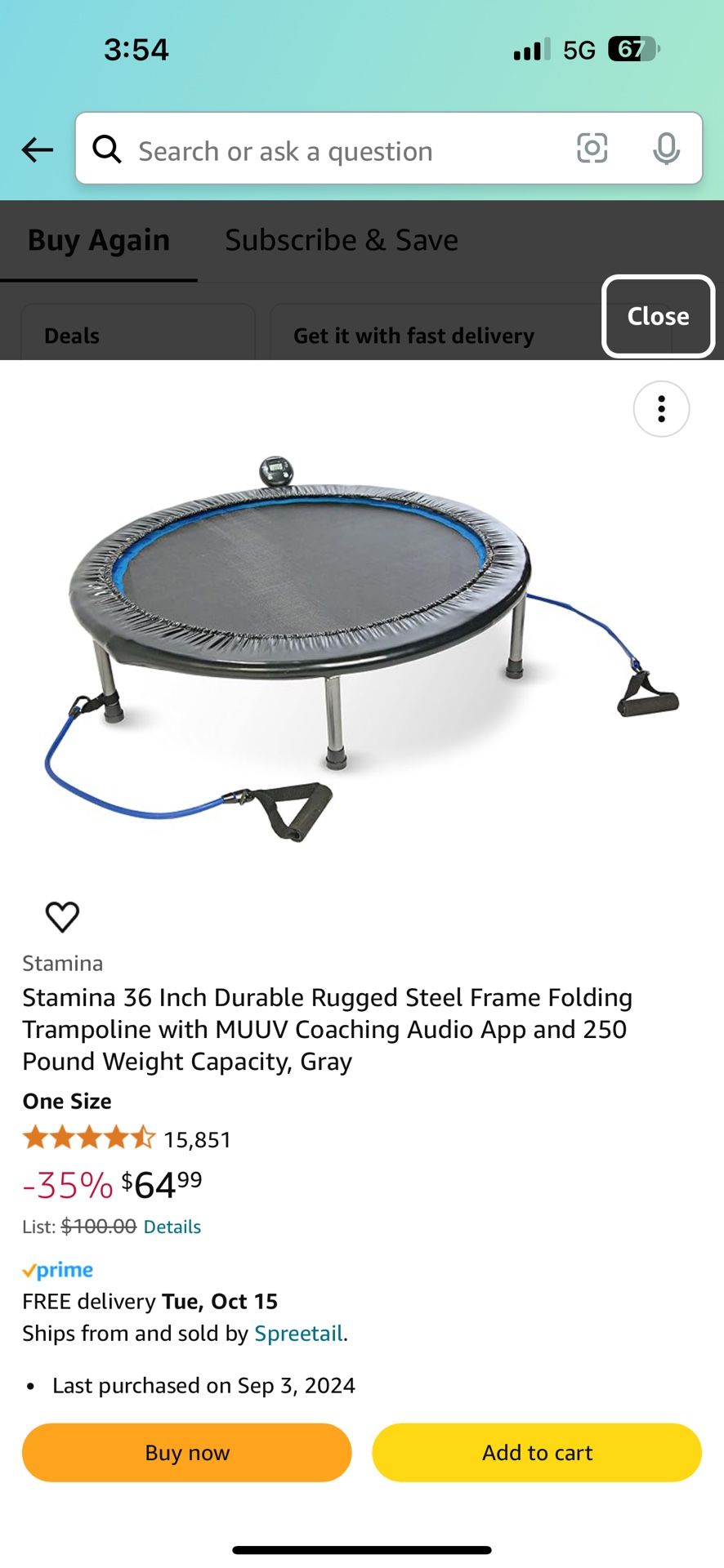Open the Spreetail seller page
The height and width of the screenshot is (1568, 724).
point(298,1334)
